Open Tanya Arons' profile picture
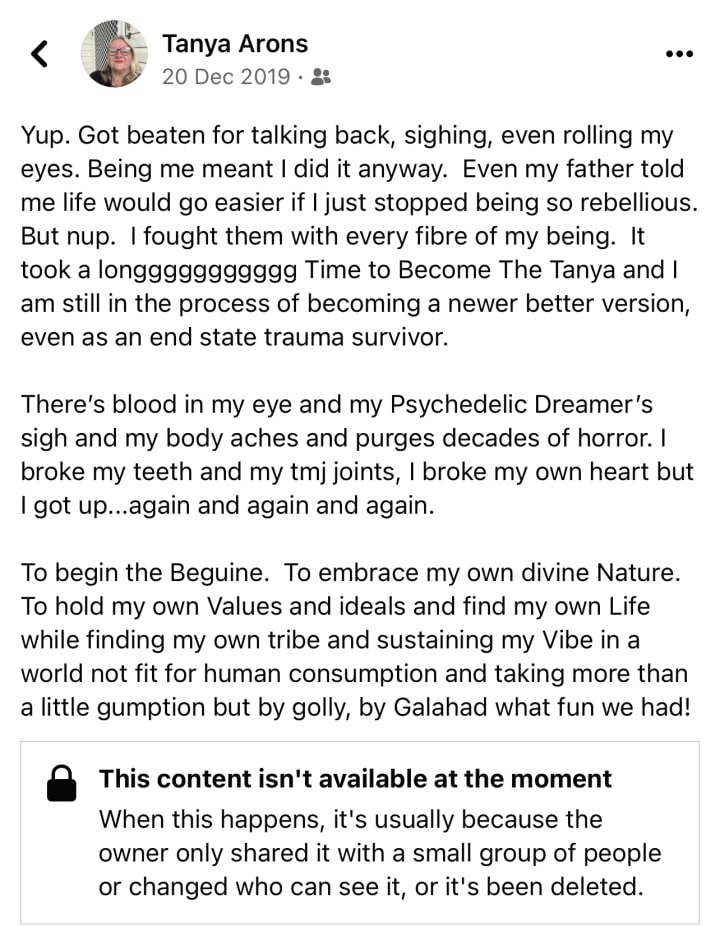720x926 pixels. point(113,54)
